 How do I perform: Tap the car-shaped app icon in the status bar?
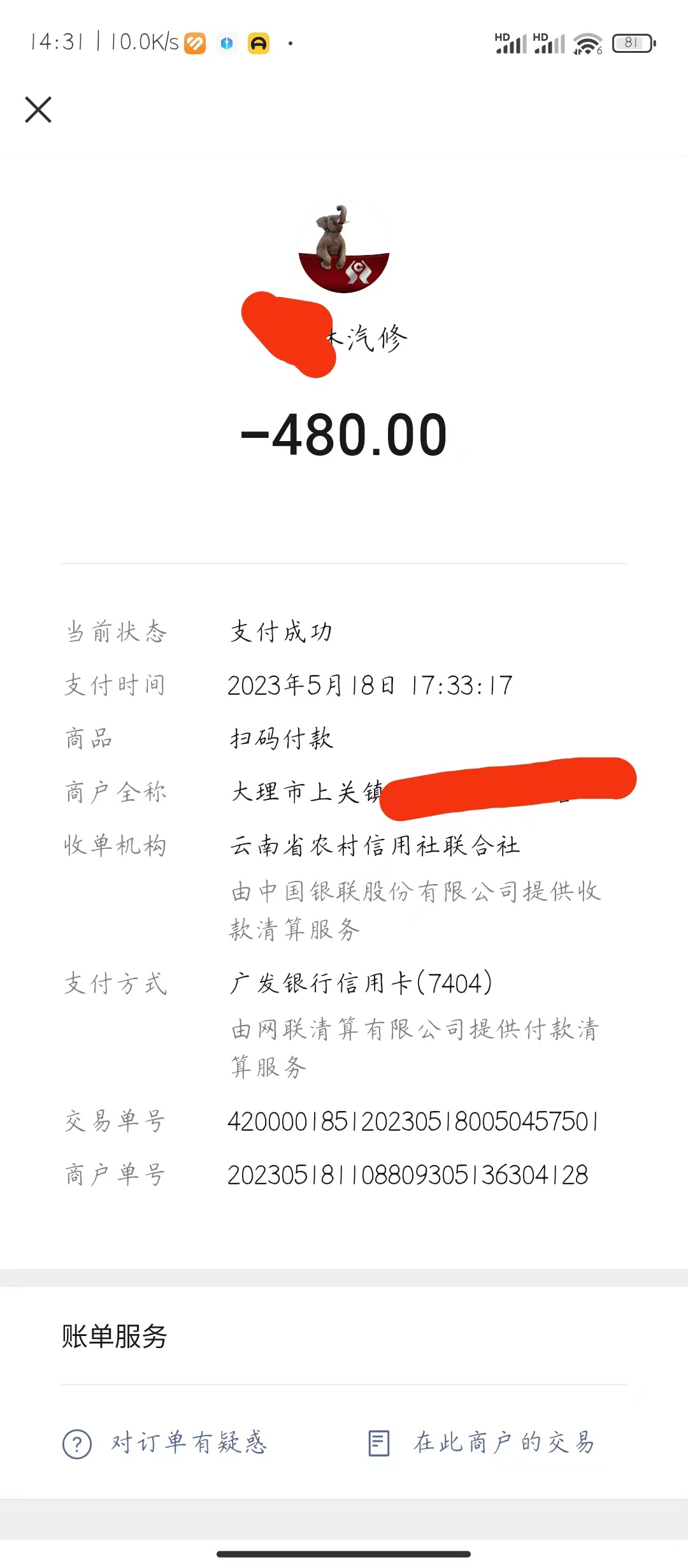260,43
